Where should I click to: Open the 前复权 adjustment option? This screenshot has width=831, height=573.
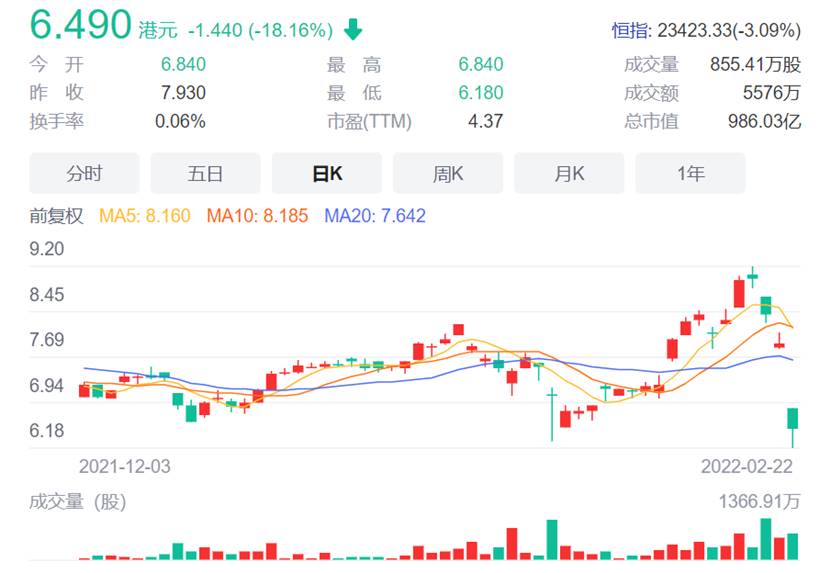pos(57,216)
